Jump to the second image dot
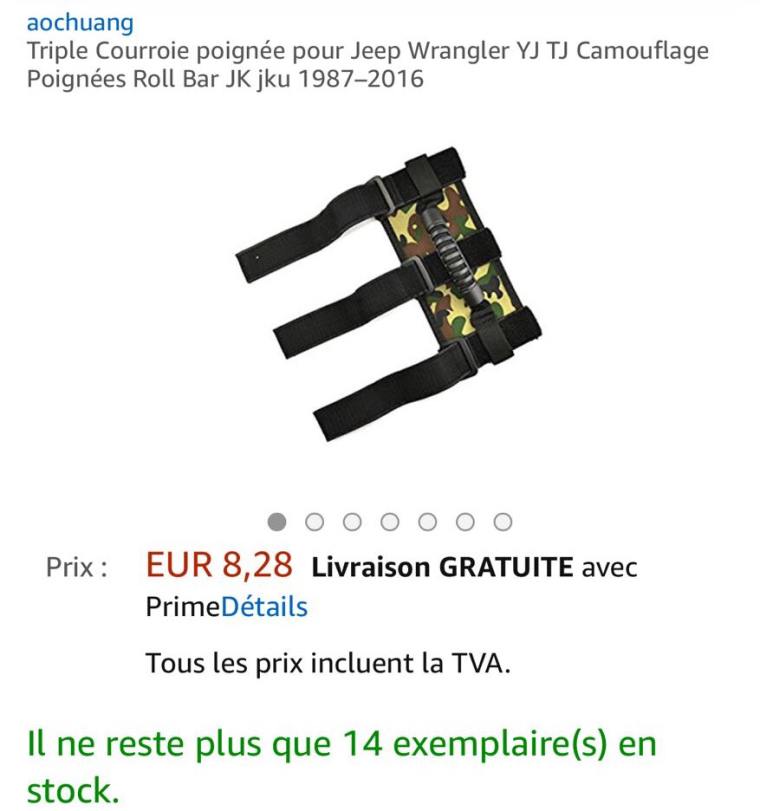 pos(315,522)
